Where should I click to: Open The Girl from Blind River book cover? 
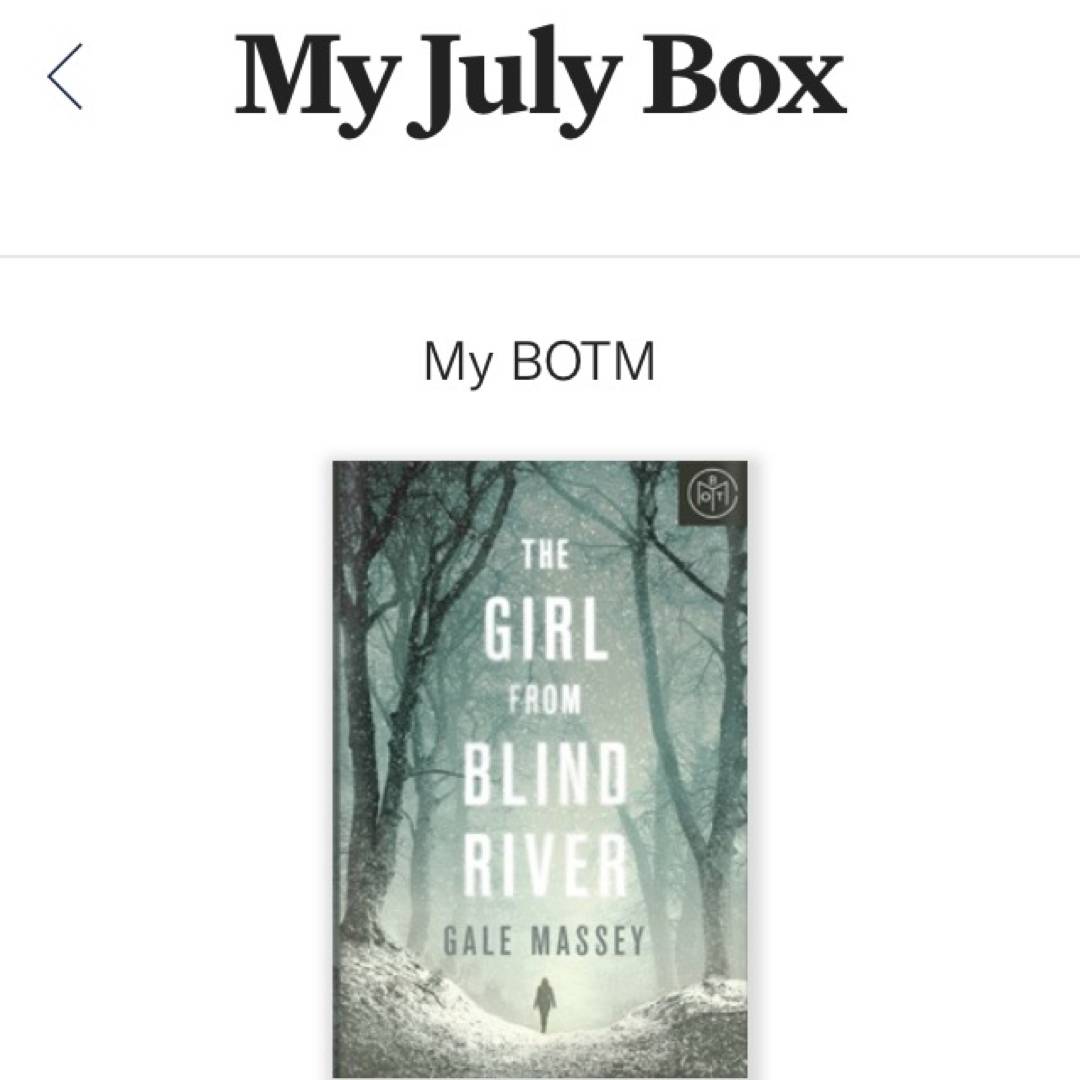540,768
